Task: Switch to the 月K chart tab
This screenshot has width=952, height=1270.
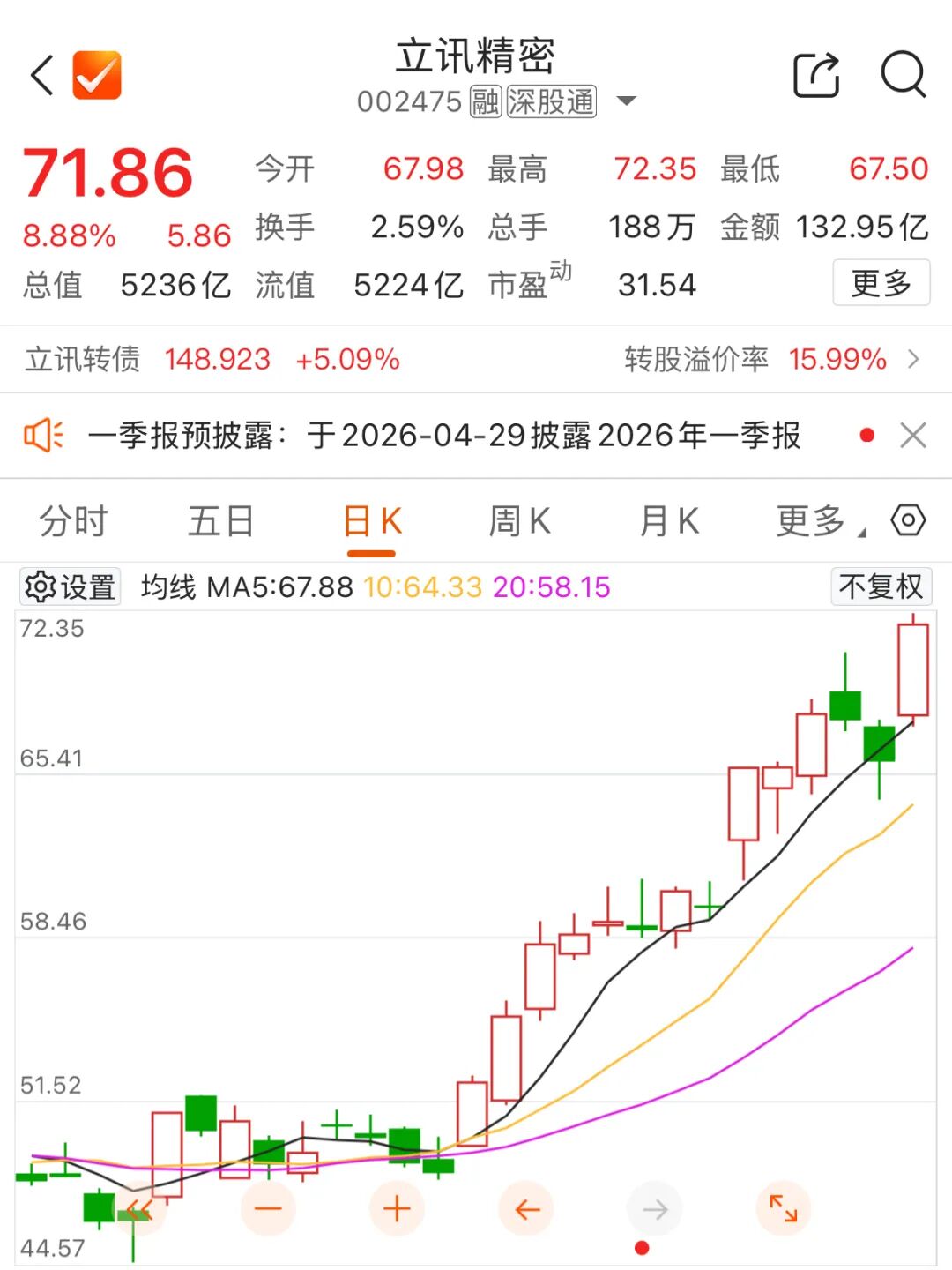Action: click(669, 521)
